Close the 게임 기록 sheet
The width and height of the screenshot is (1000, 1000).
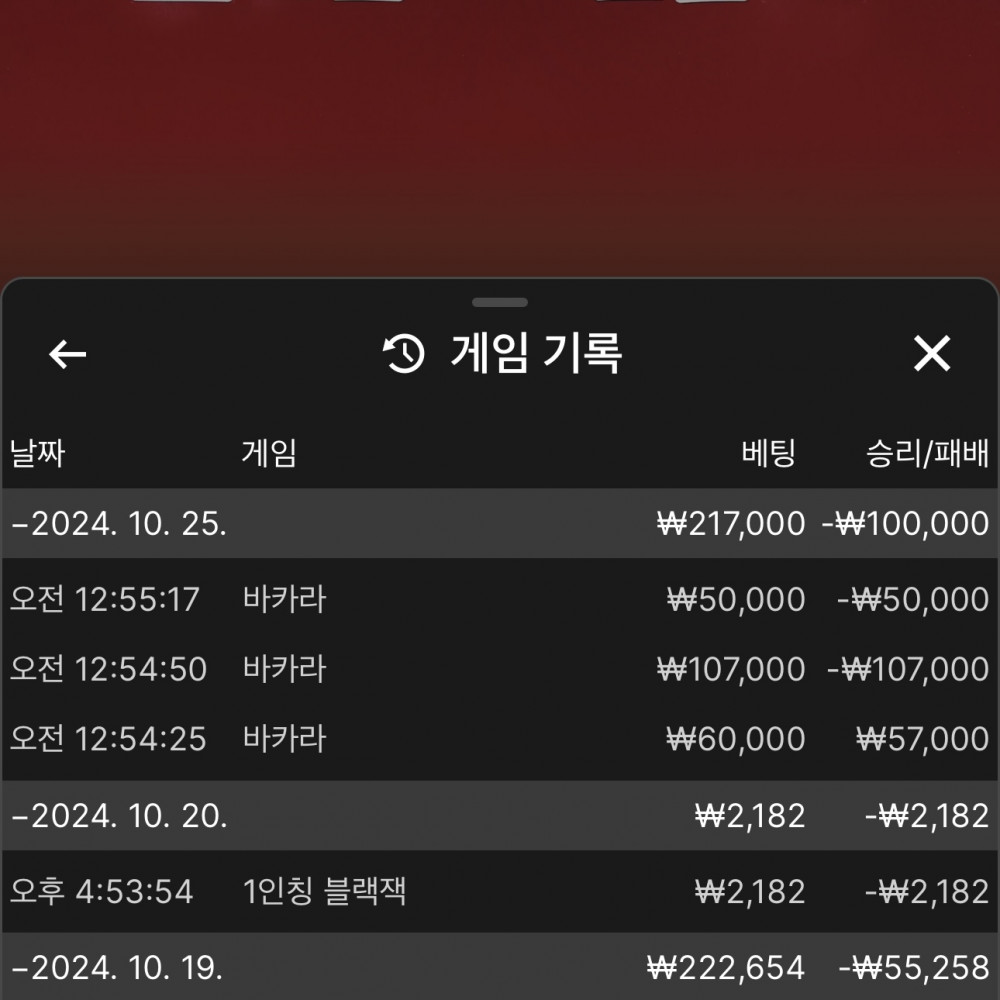[932, 354]
